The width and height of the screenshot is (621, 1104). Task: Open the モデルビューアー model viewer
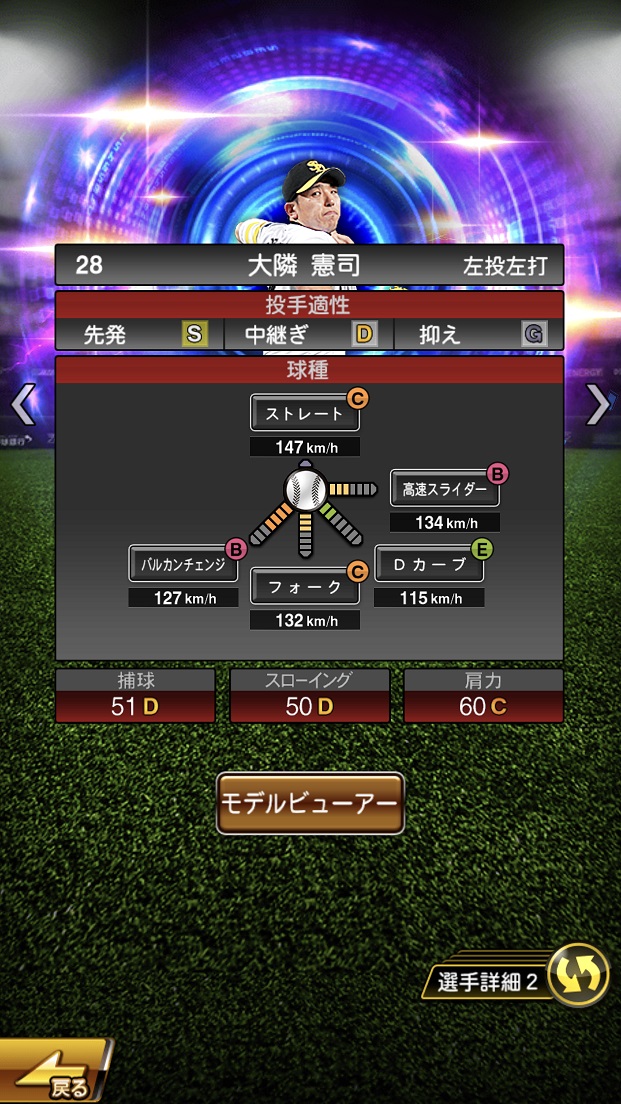click(x=310, y=803)
